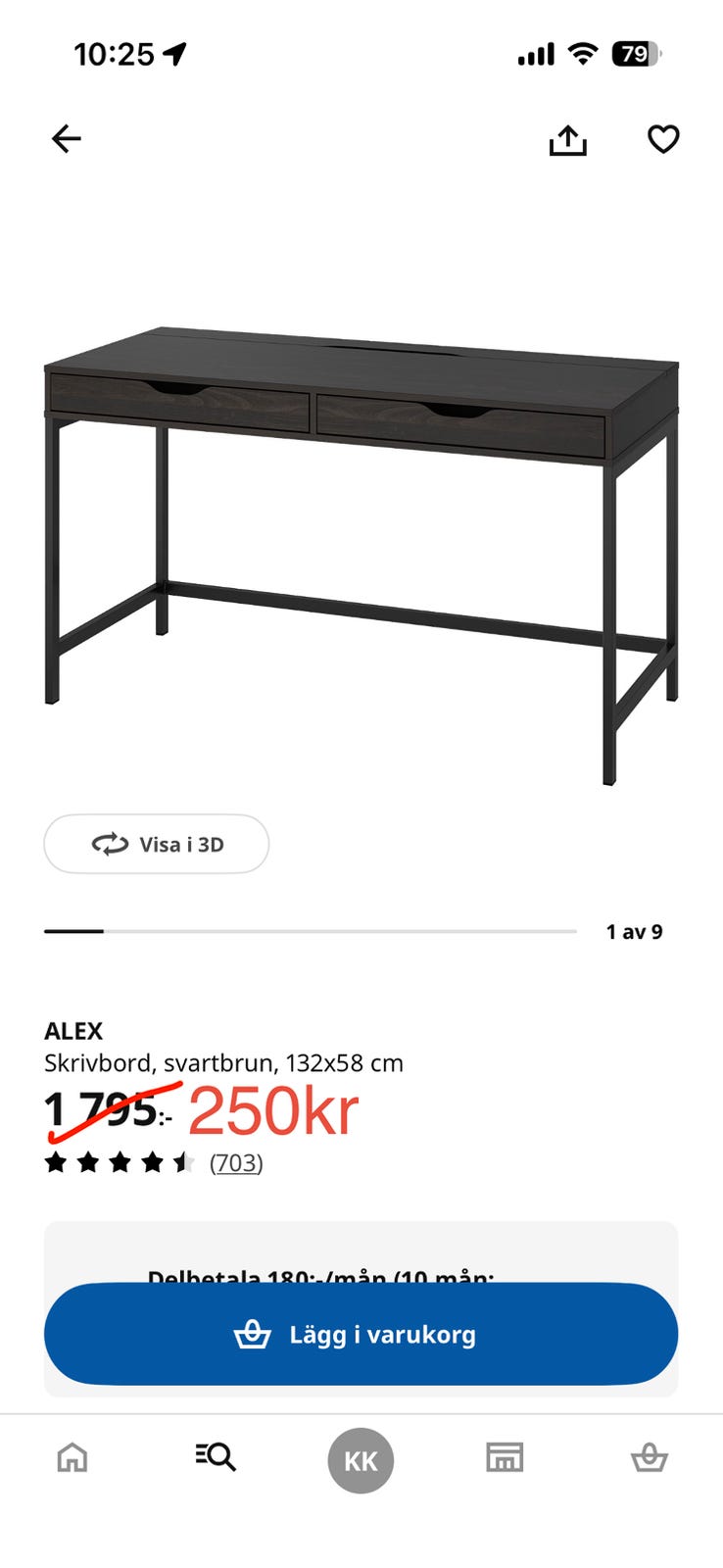Activate 3D view with Visa i 3D

pos(156,844)
